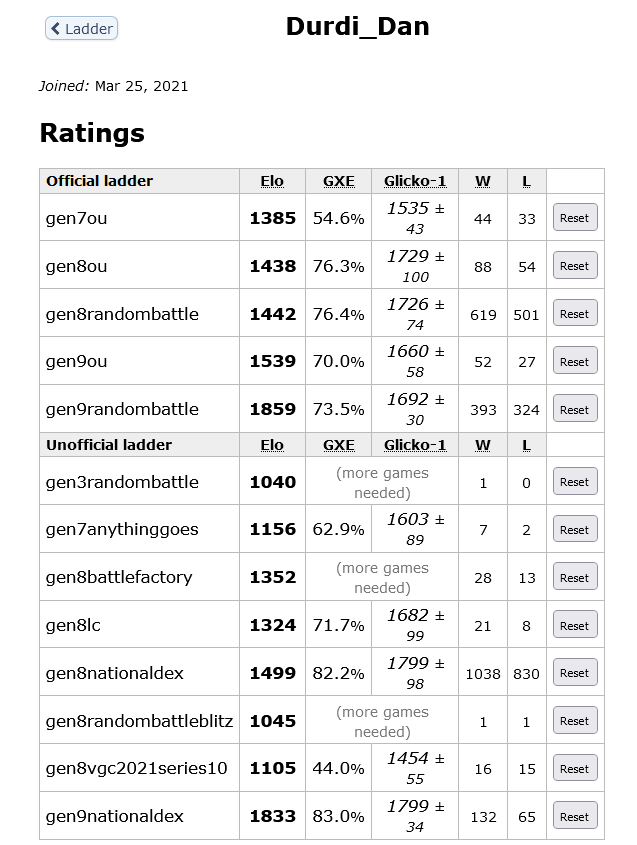
Task: Reset the gen8ou rating
Action: 574,266
